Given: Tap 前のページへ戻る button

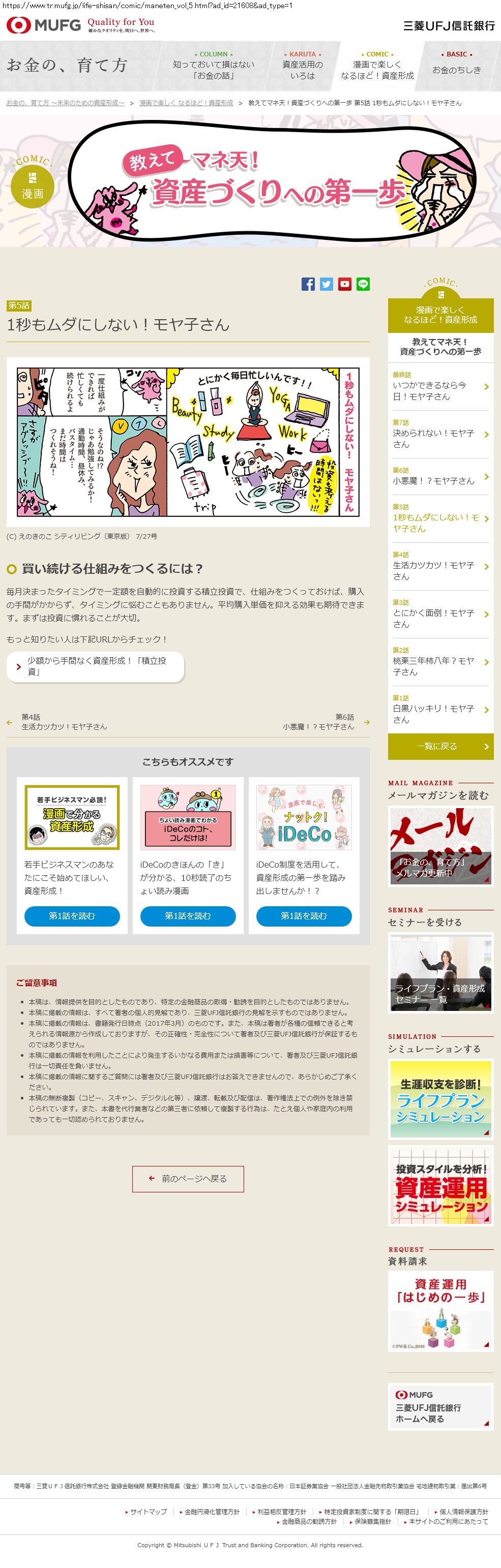Looking at the screenshot, I should point(188,1179).
